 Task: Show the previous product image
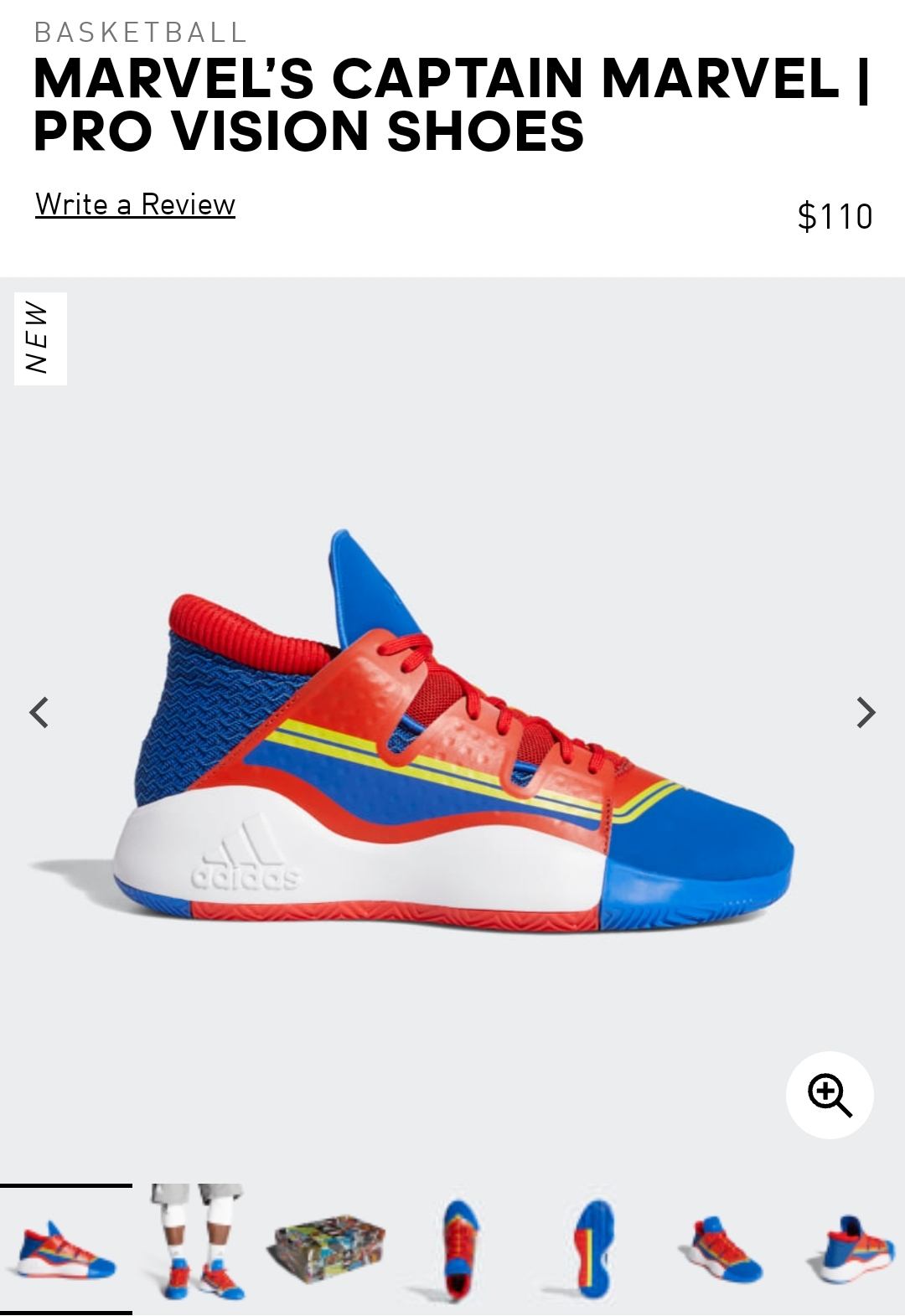(39, 713)
